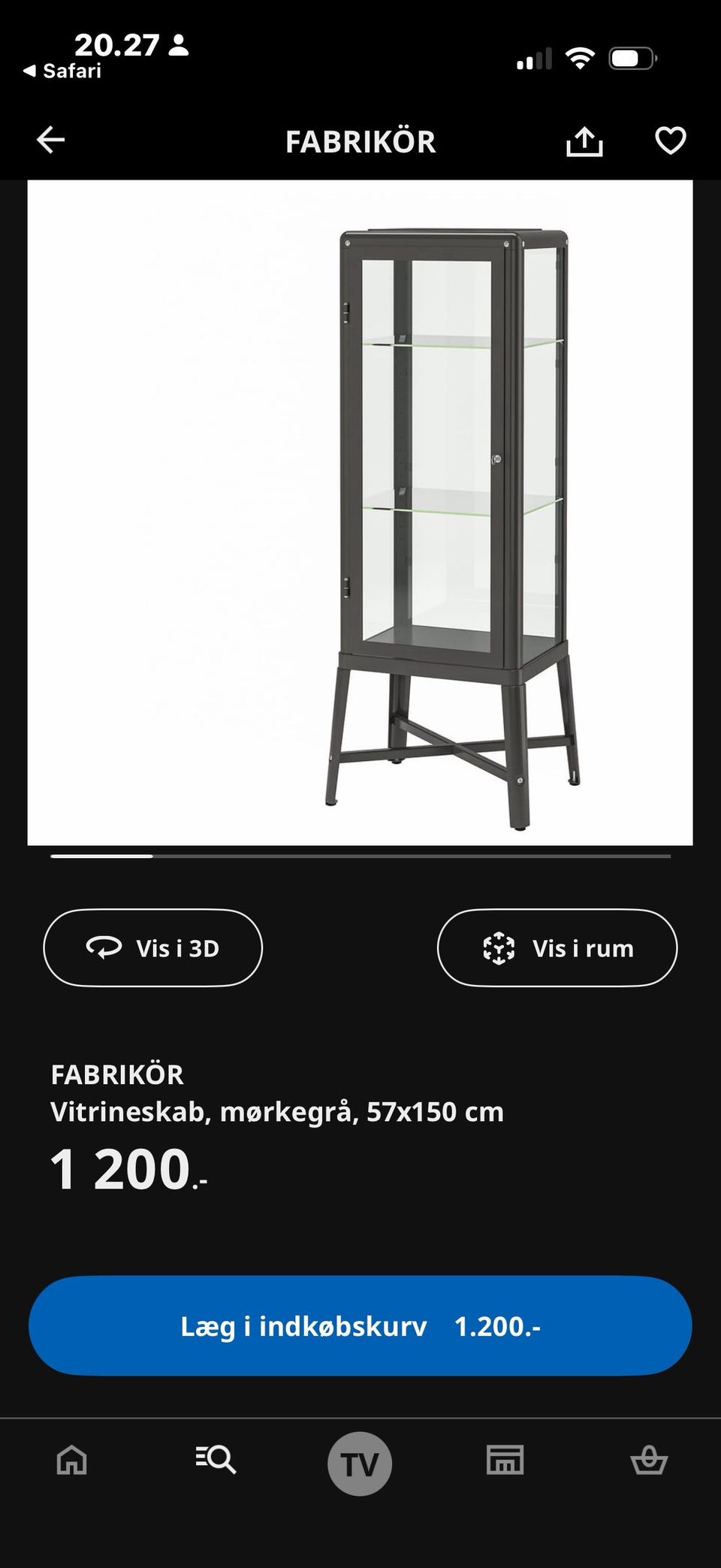721x1568 pixels.
Task: Tap the FABRIKÖR product name text
Action: coord(116,1074)
